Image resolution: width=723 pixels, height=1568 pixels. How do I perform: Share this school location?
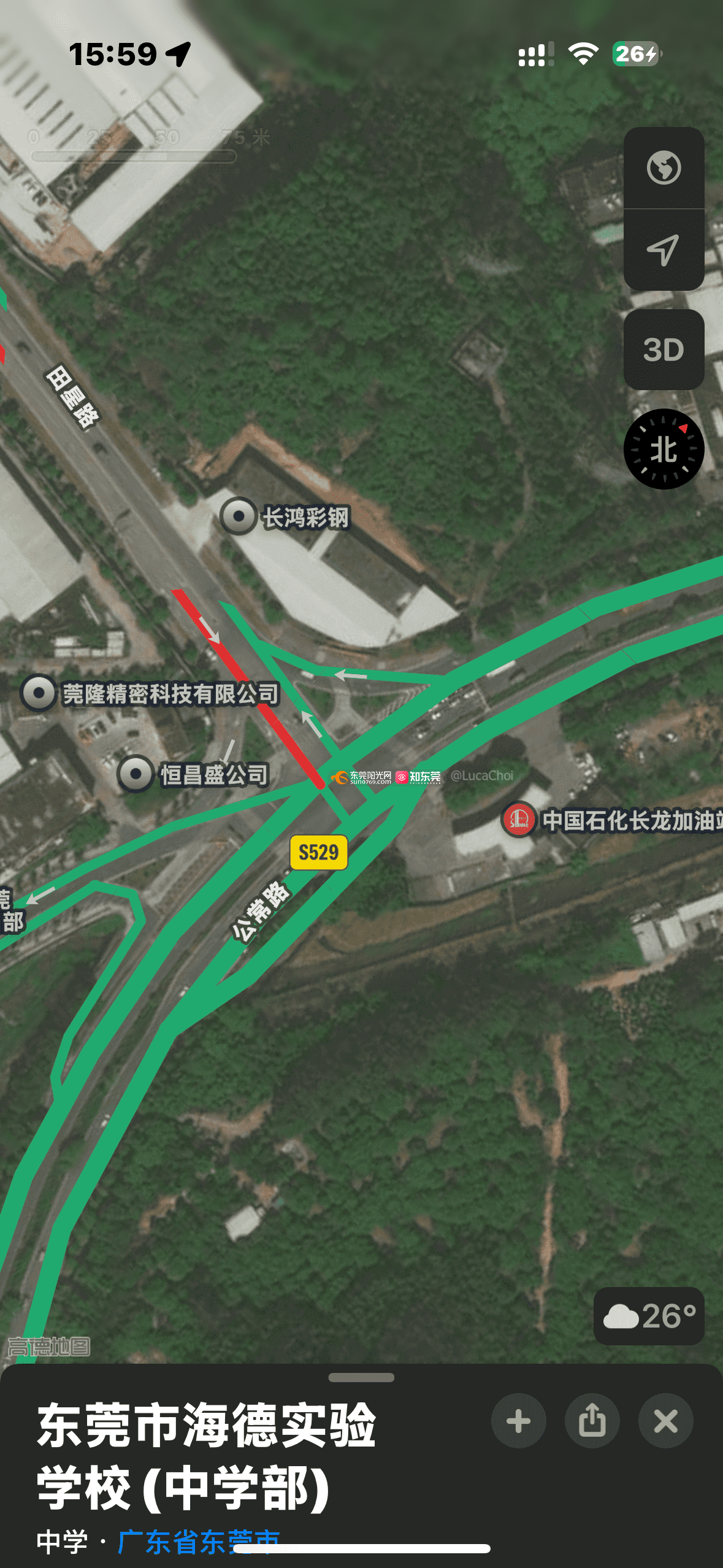click(592, 1421)
